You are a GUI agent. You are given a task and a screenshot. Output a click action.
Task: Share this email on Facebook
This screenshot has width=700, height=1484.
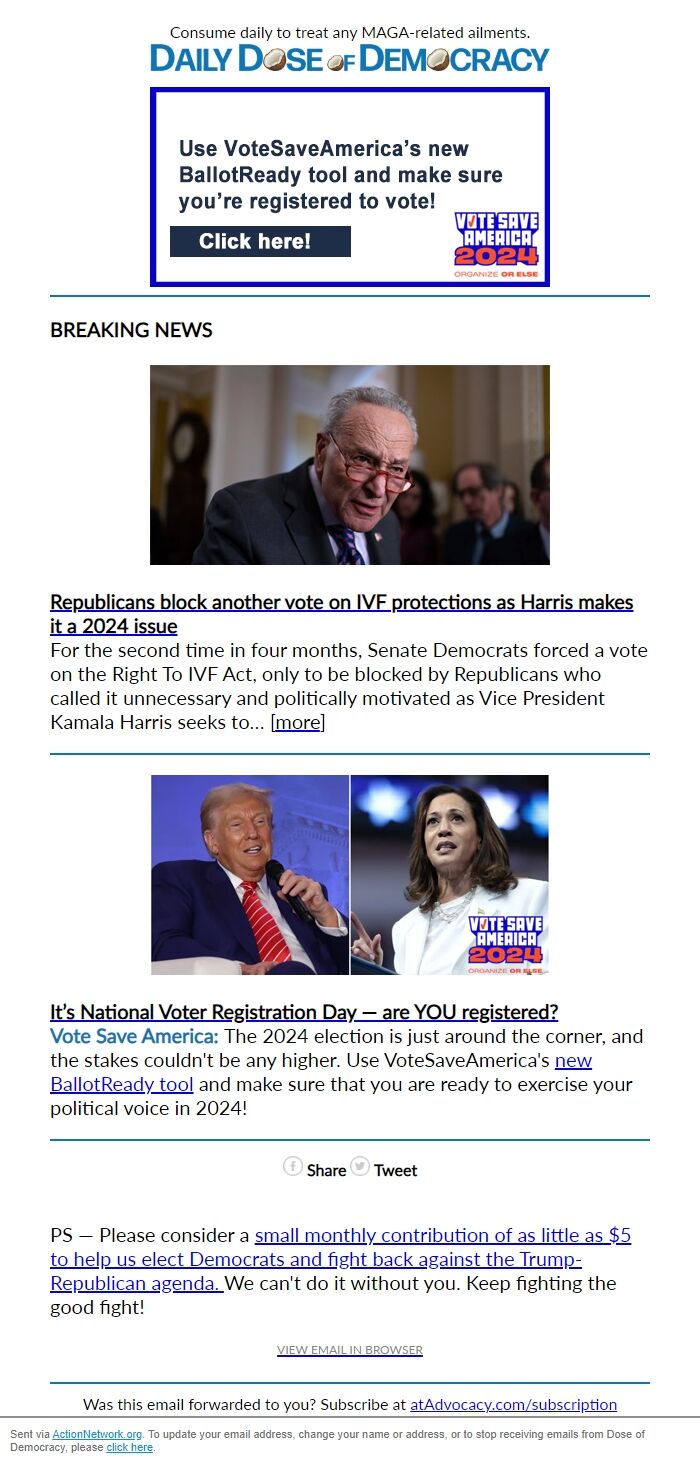314,1169
